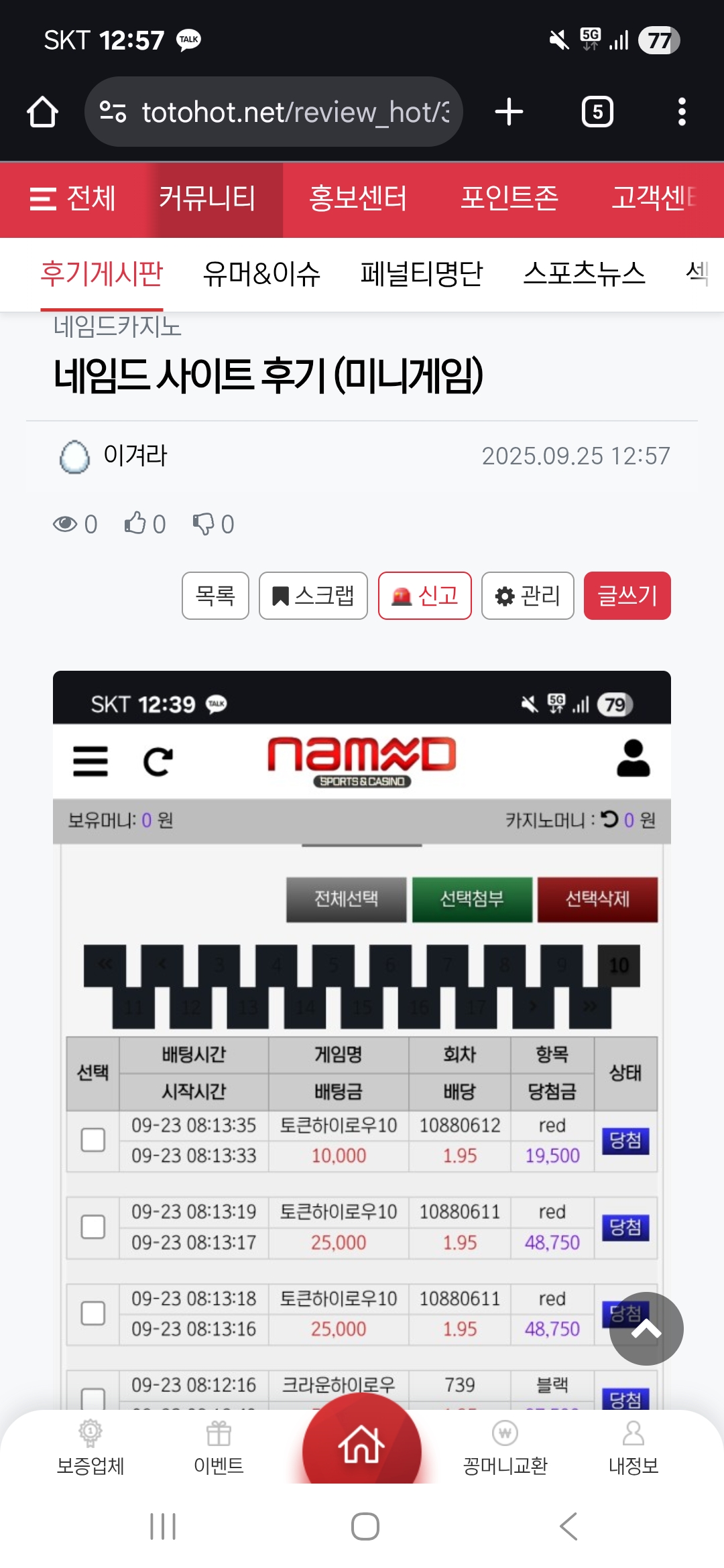Go back using the system back button
The height and width of the screenshot is (1568, 724).
[568, 1526]
